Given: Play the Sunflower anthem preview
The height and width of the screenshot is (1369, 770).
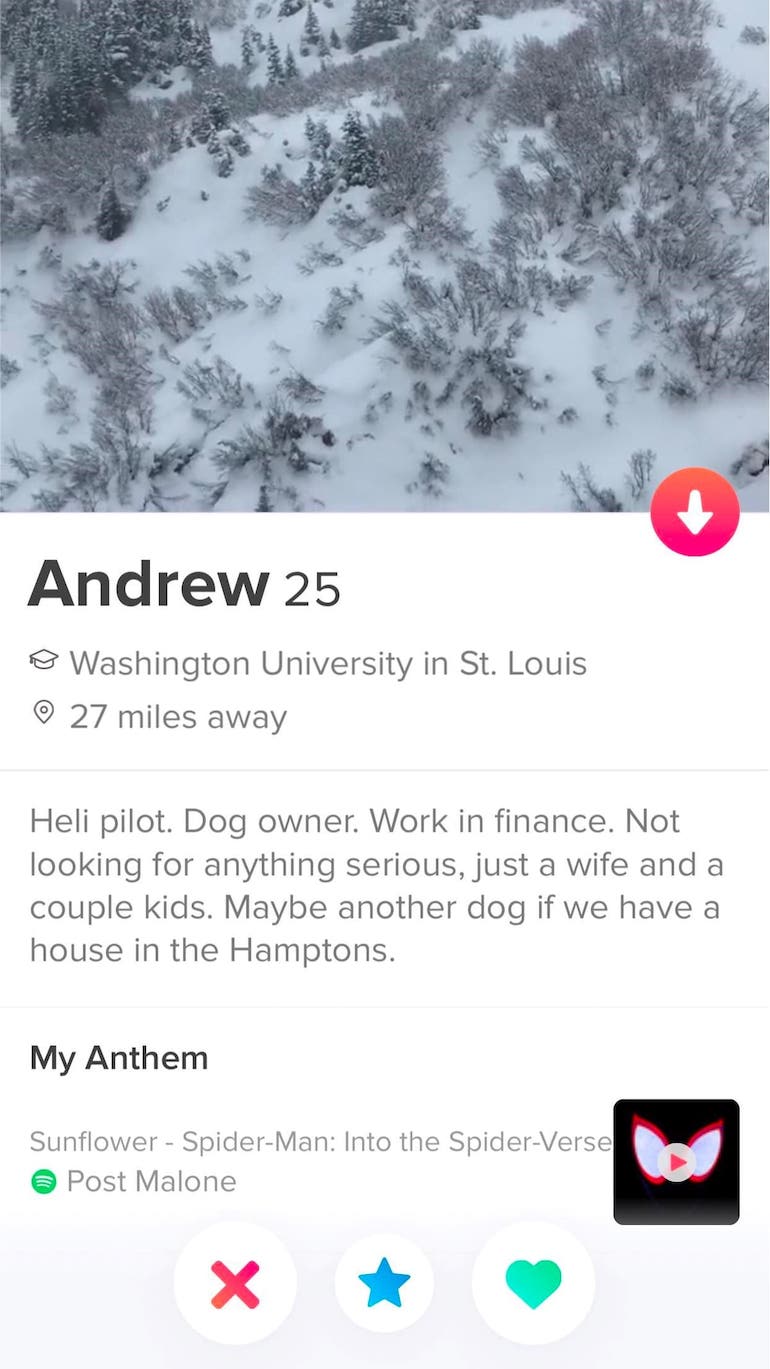Looking at the screenshot, I should point(677,1161).
